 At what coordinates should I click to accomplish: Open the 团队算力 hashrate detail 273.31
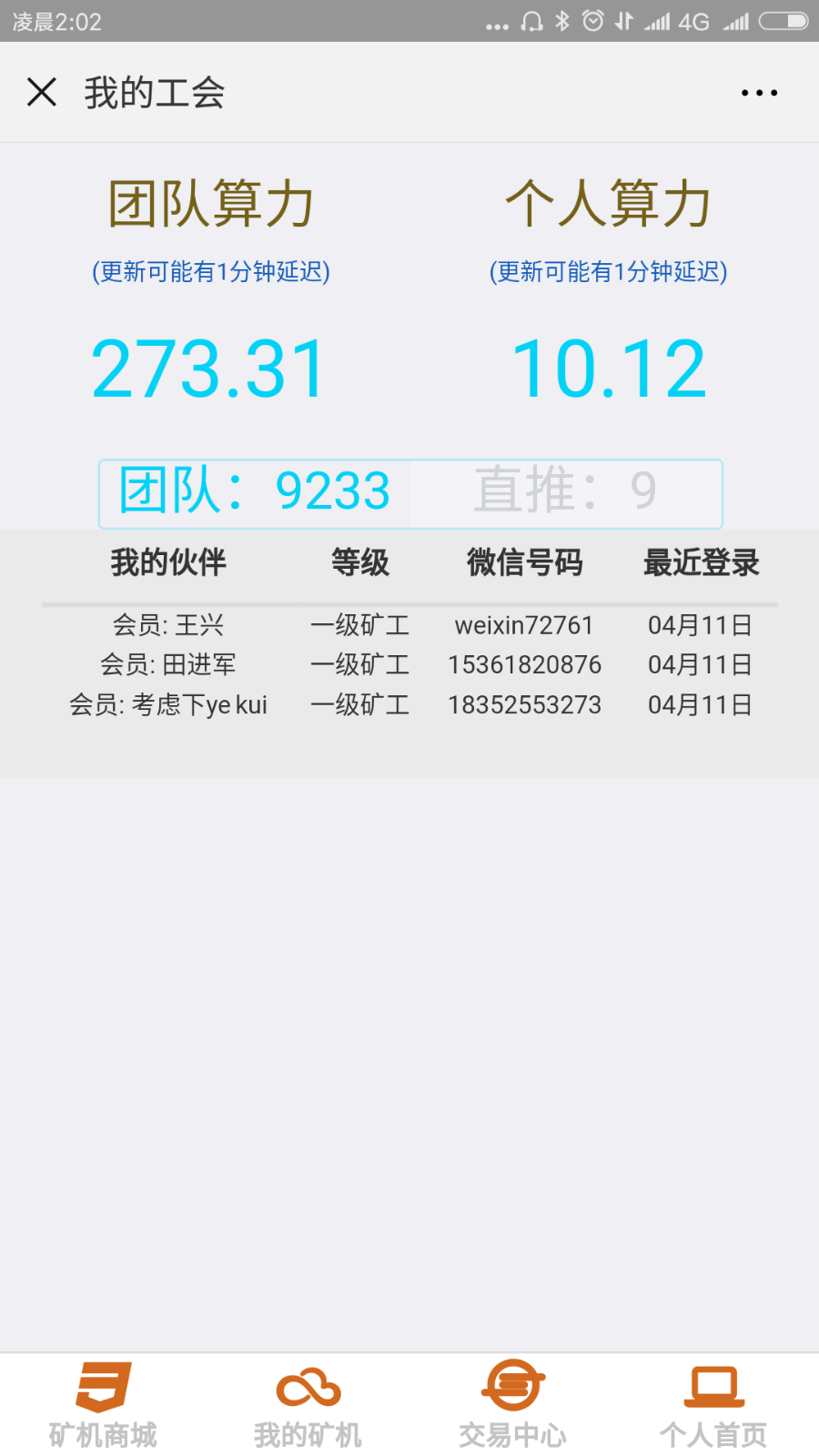[209, 366]
